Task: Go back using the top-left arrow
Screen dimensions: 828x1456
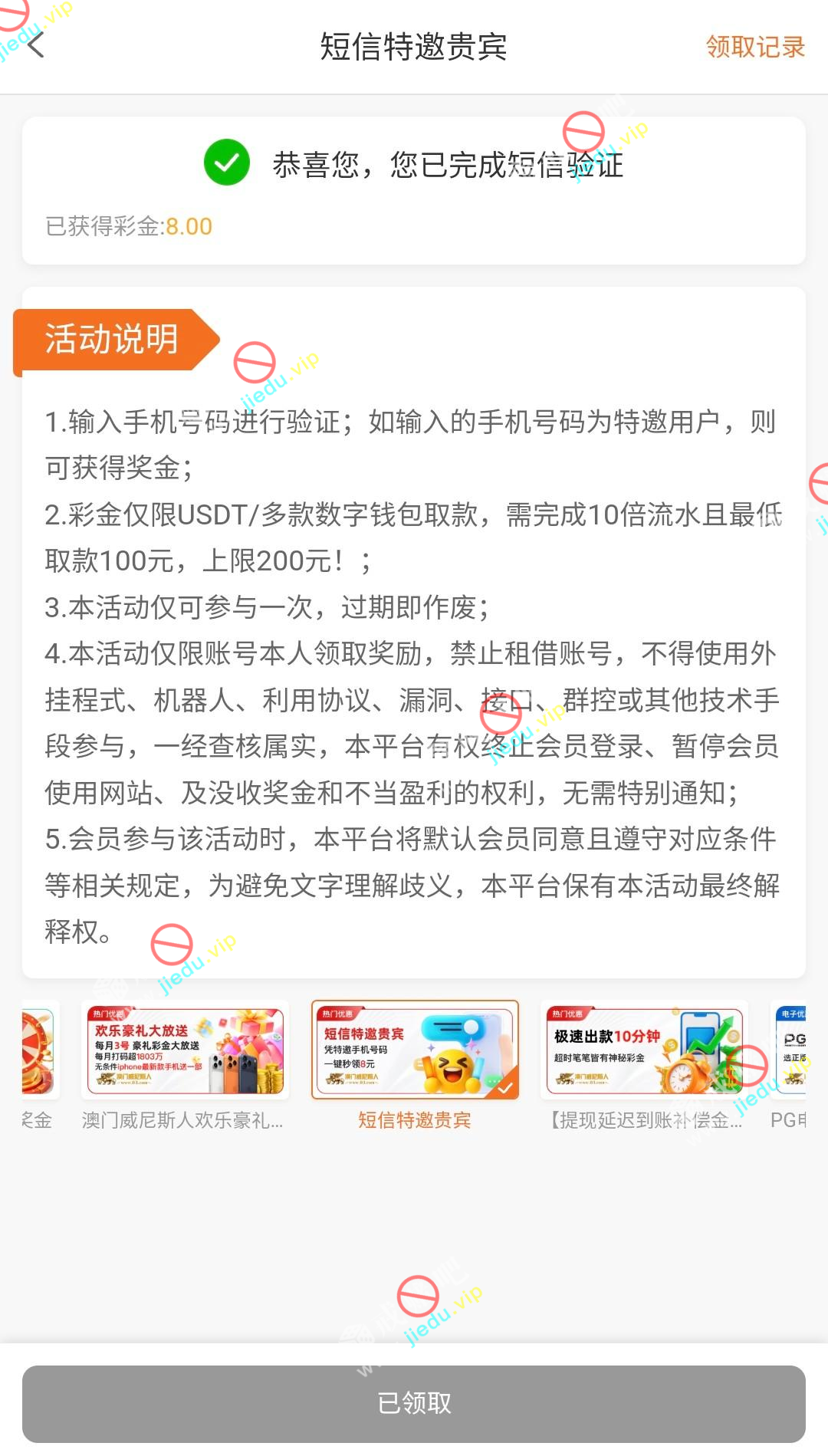Action: tap(35, 46)
